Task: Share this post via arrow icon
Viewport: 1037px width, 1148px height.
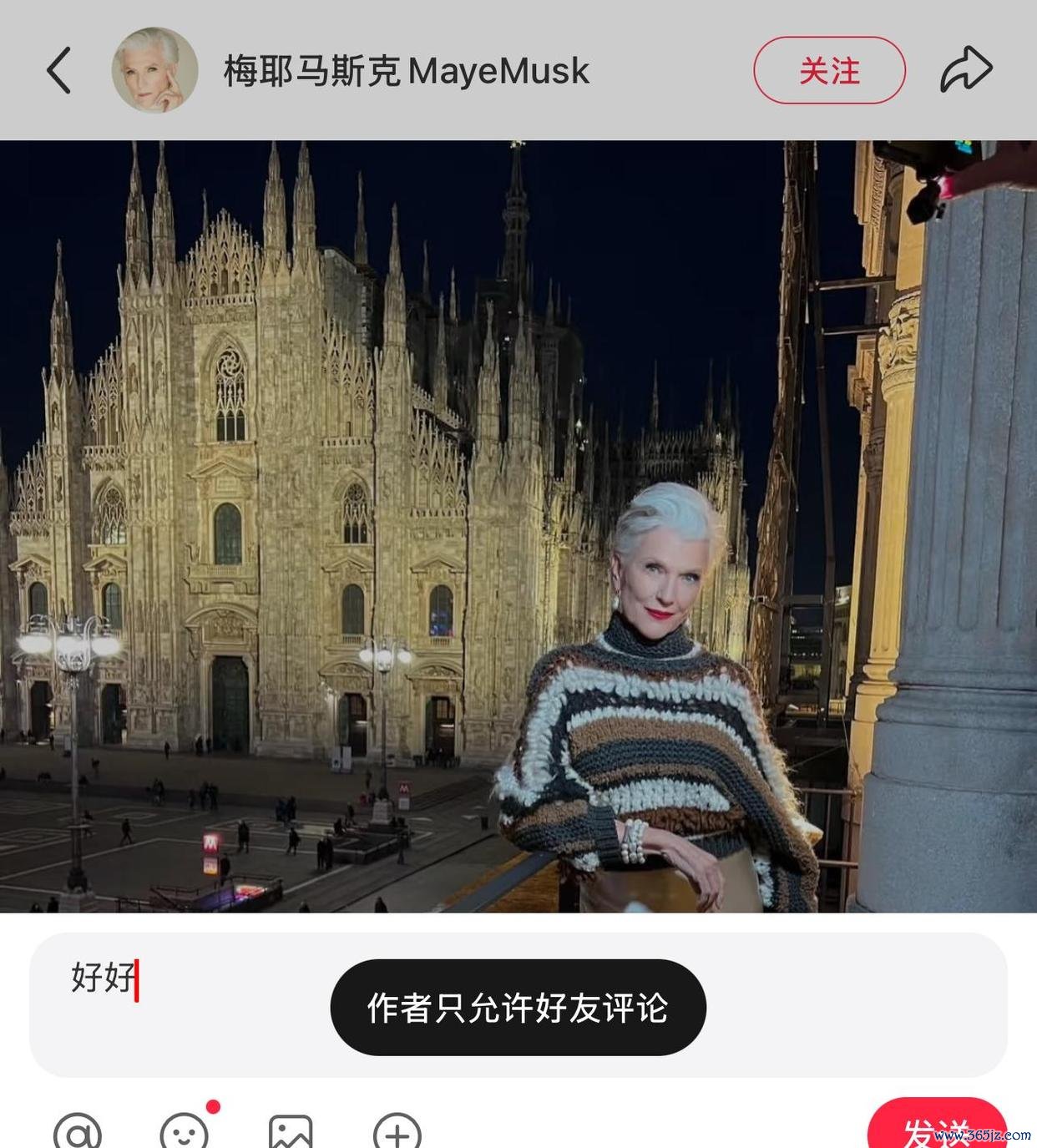Action: [x=966, y=70]
